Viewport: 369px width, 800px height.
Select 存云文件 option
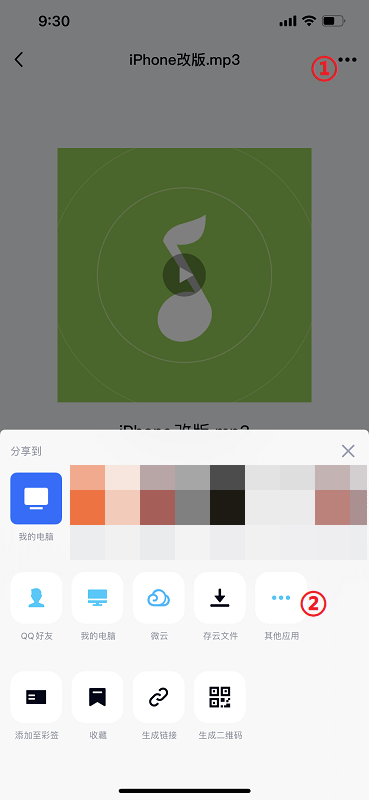tap(220, 598)
